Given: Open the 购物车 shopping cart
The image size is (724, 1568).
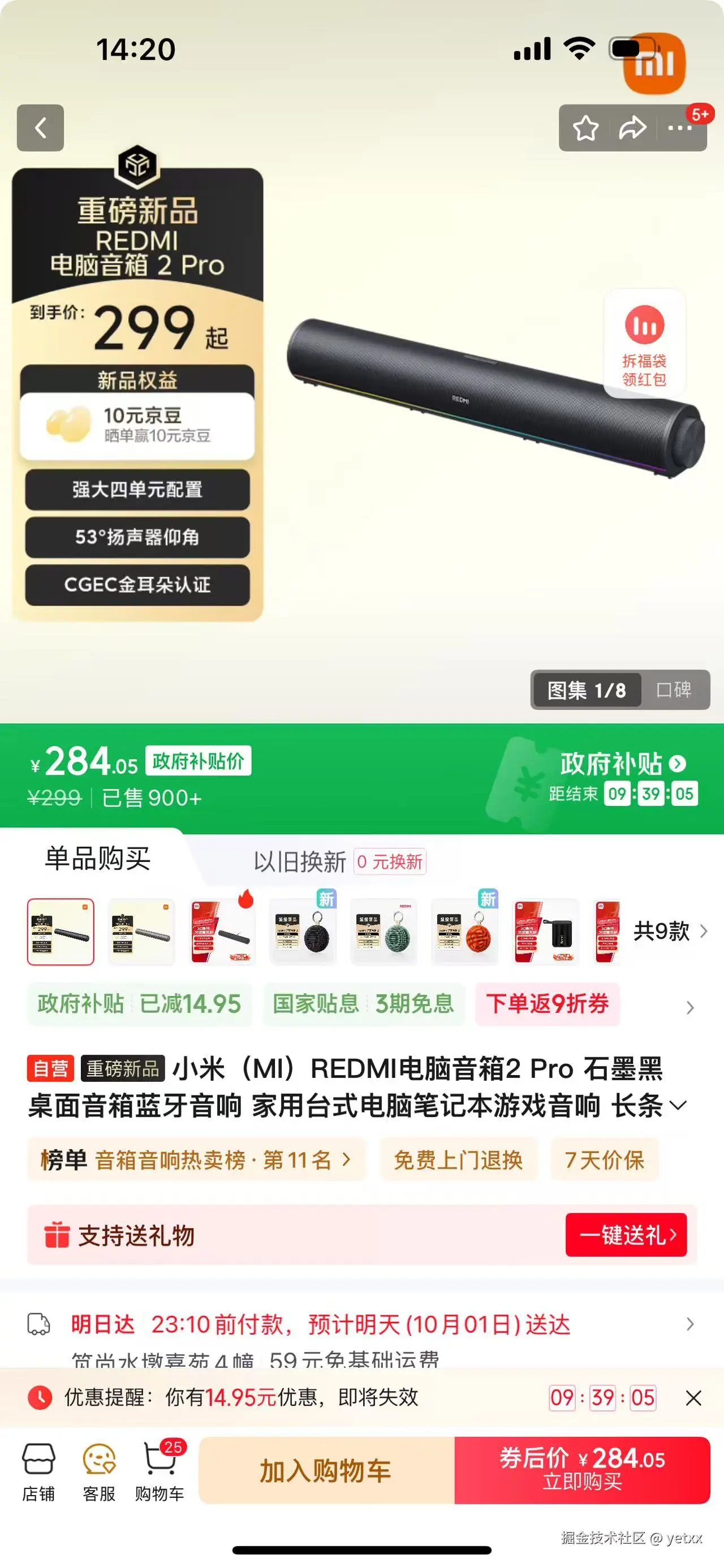Looking at the screenshot, I should pos(160,1471).
